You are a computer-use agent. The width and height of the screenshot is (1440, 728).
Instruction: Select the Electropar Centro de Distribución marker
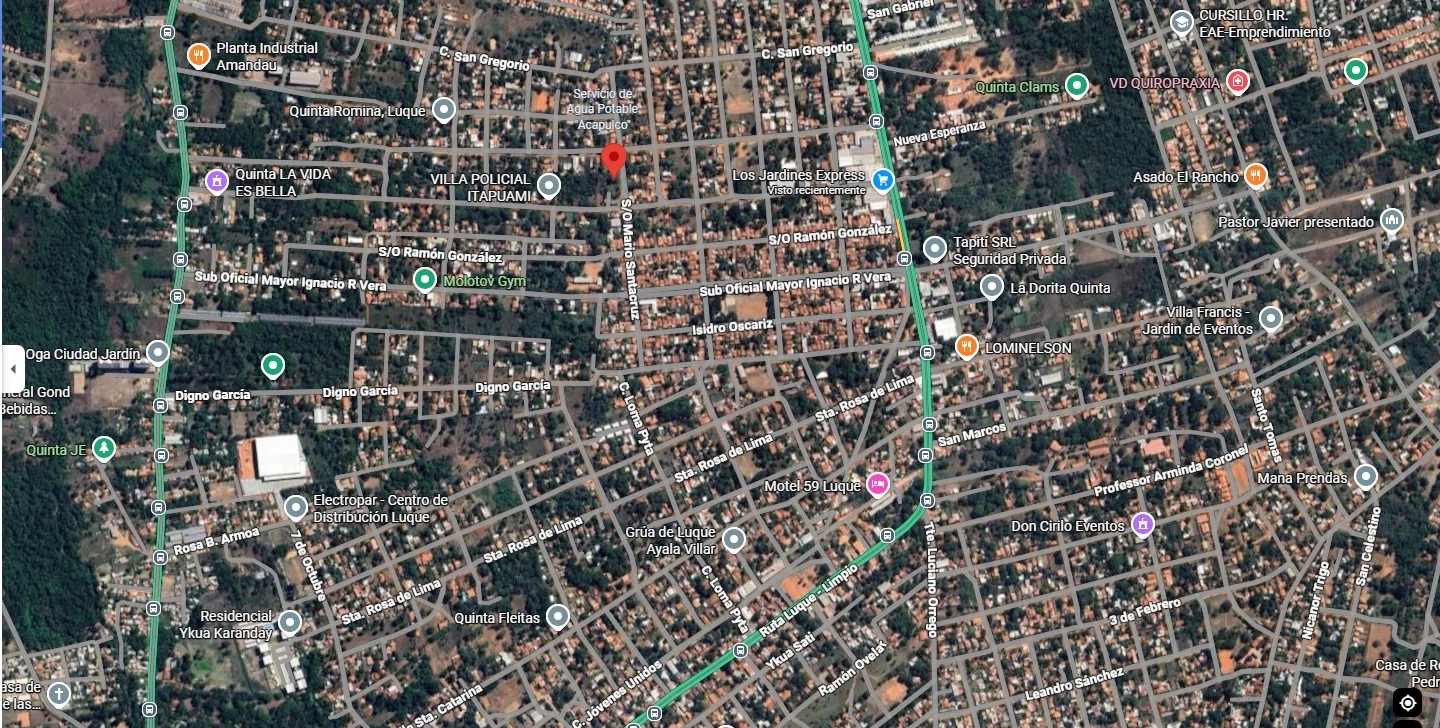pos(295,508)
